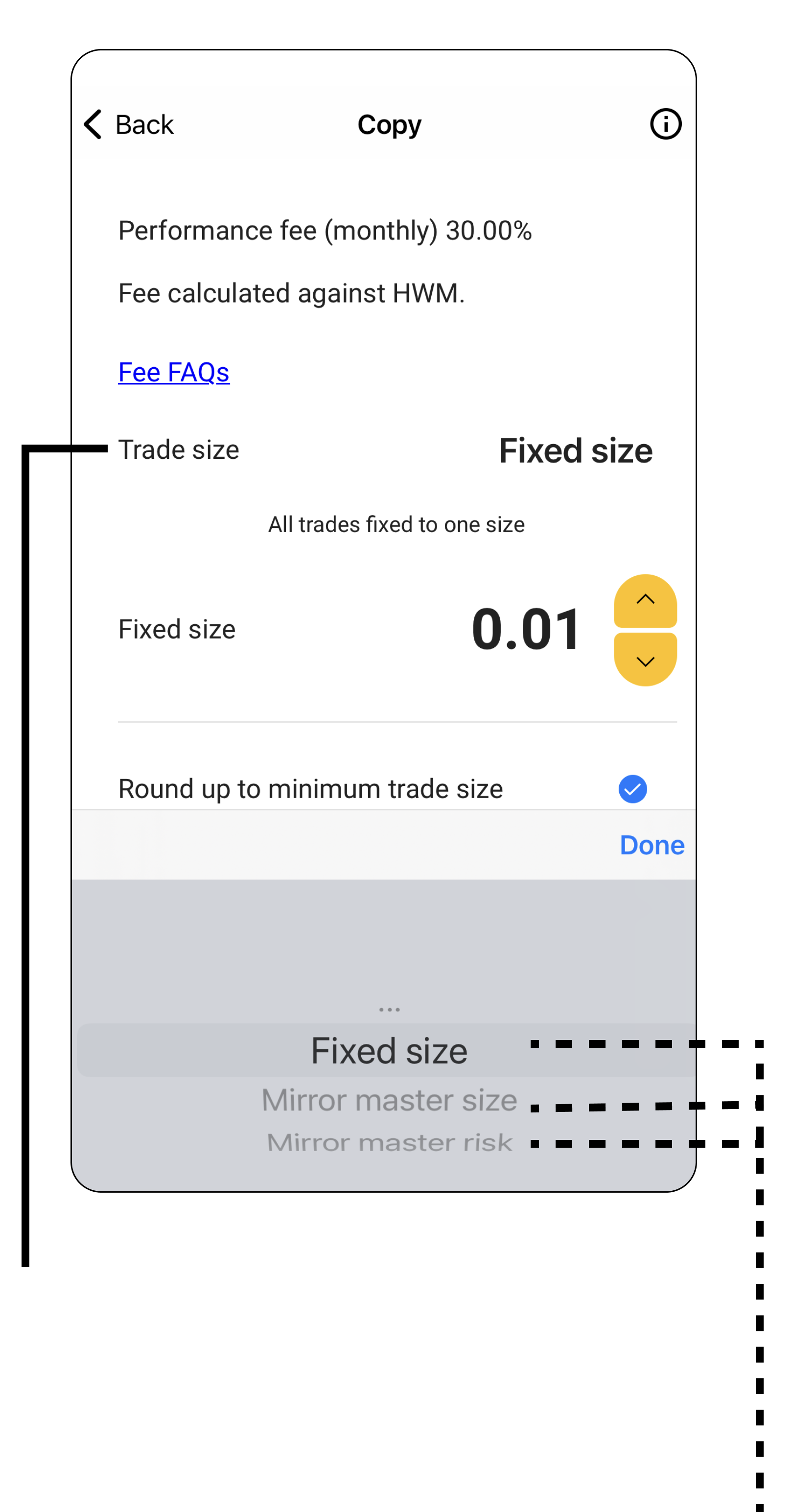Go back from the Copy screen
The width and height of the screenshot is (793, 1512).
129,124
